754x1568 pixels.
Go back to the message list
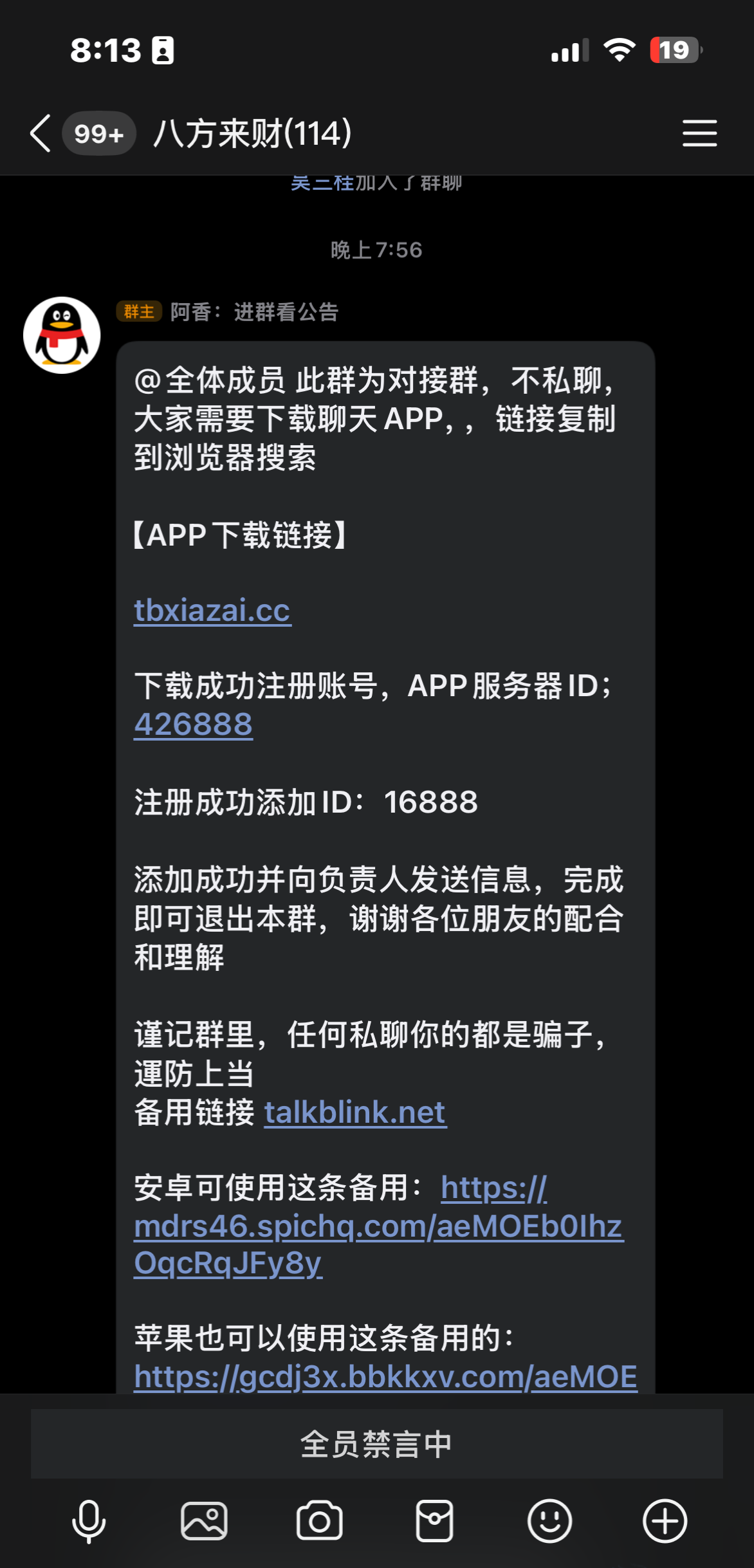point(40,133)
